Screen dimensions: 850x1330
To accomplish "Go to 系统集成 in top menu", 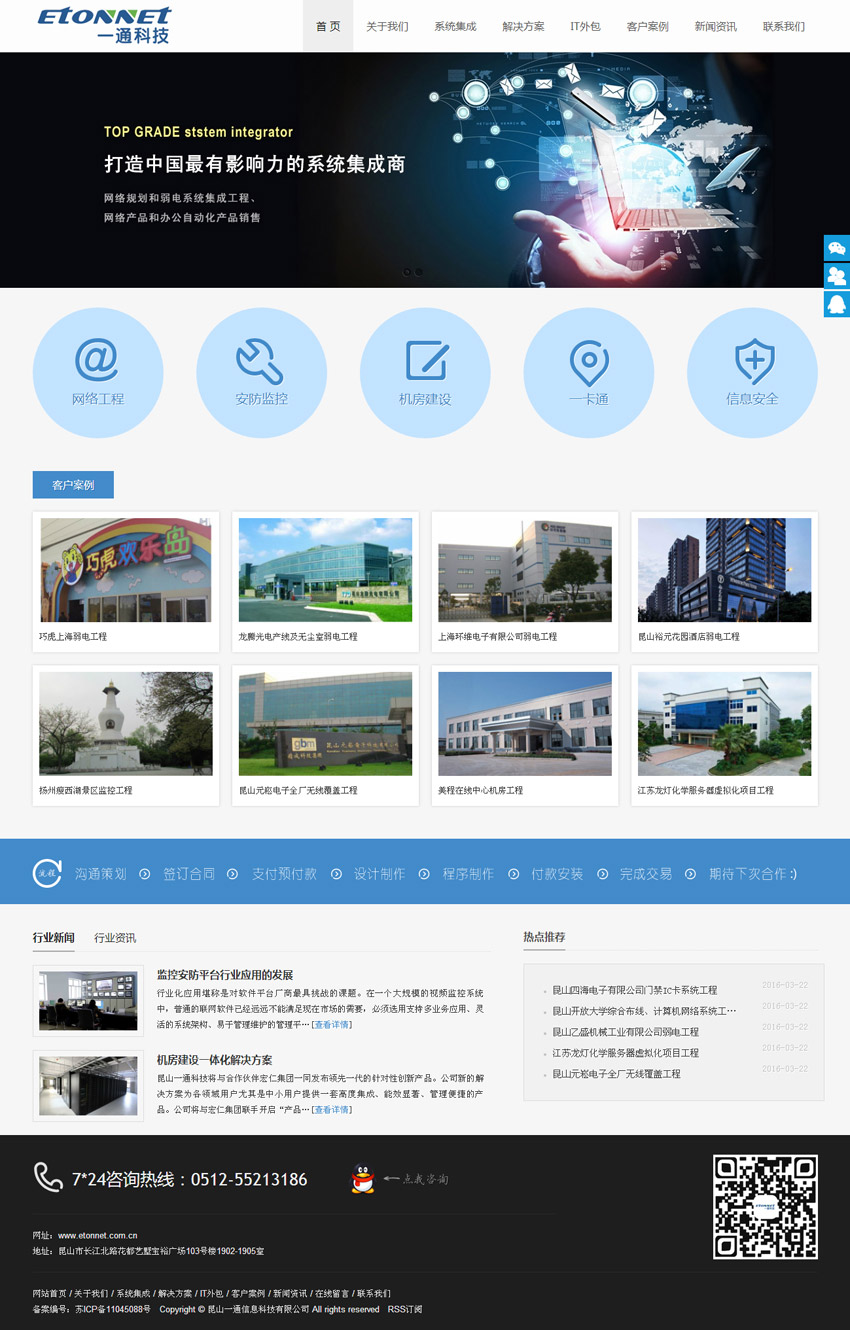I will (x=455, y=26).
